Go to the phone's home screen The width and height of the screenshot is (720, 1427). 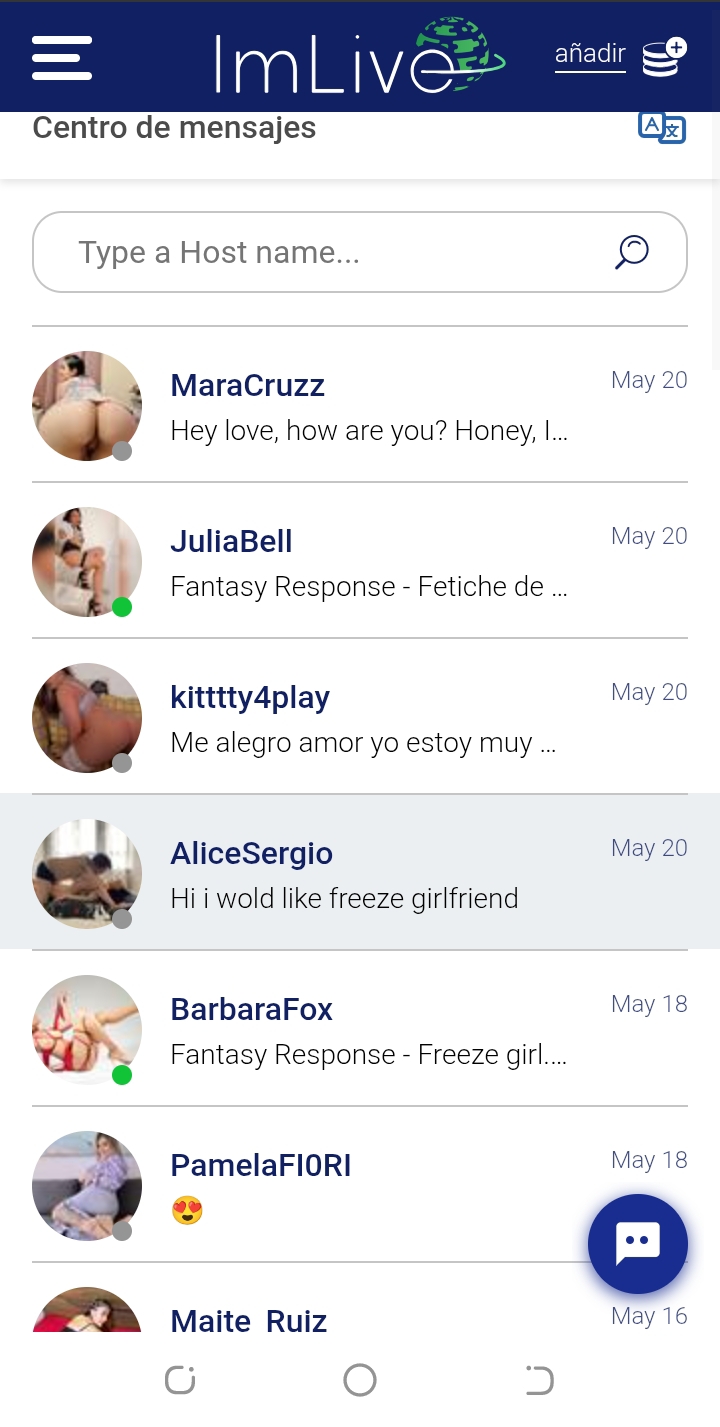360,1381
